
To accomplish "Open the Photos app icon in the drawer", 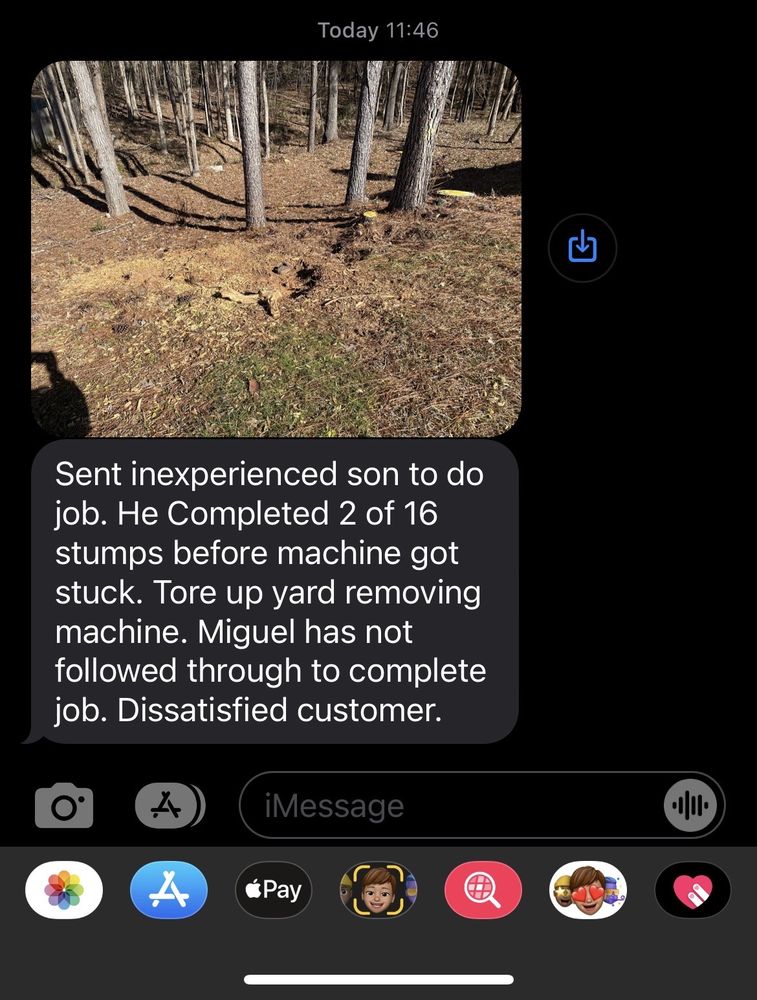I will [63, 889].
